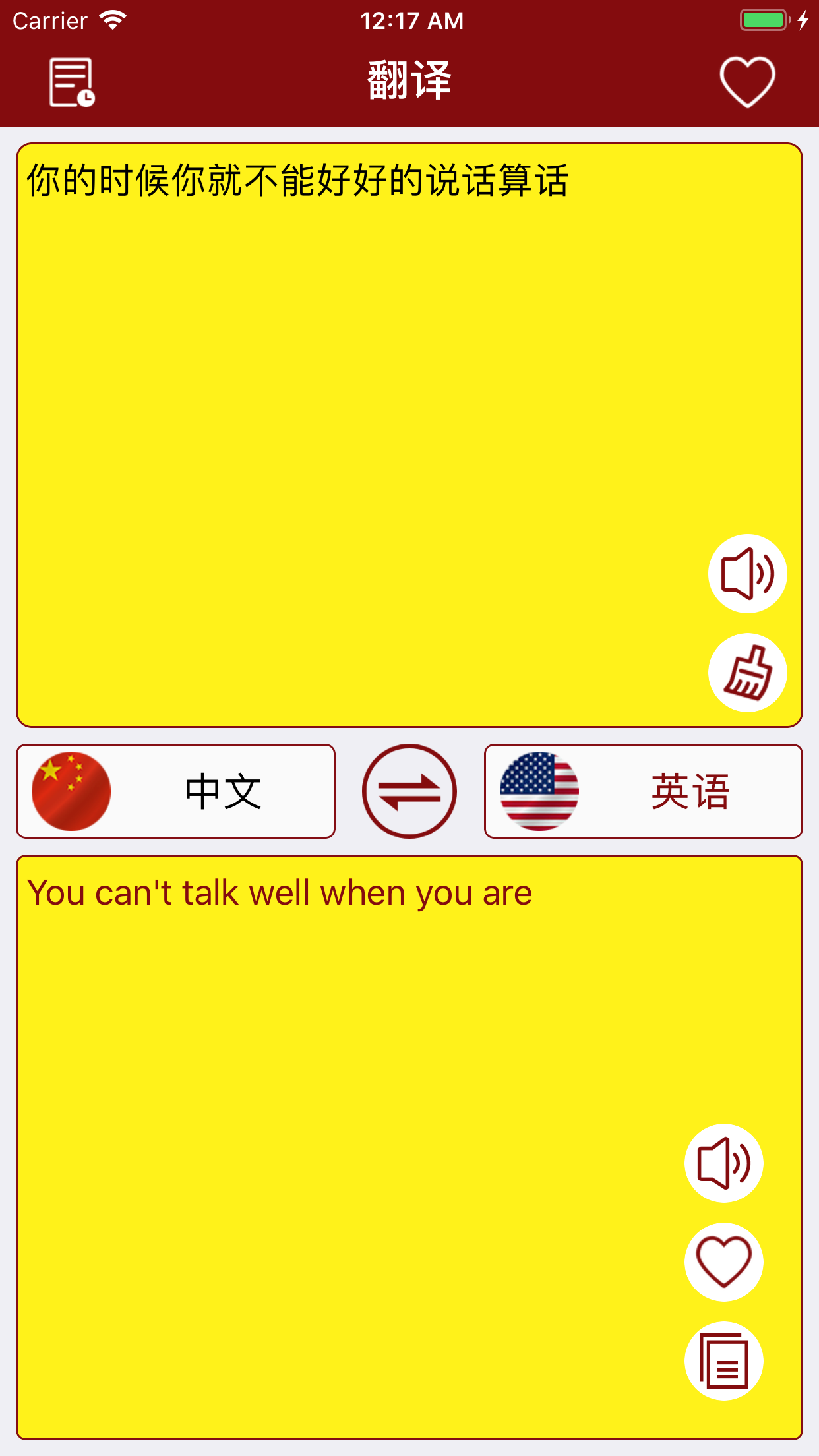Screen dimensions: 819x1456
Task: Expand language options via swap circle
Action: pyautogui.click(x=409, y=791)
